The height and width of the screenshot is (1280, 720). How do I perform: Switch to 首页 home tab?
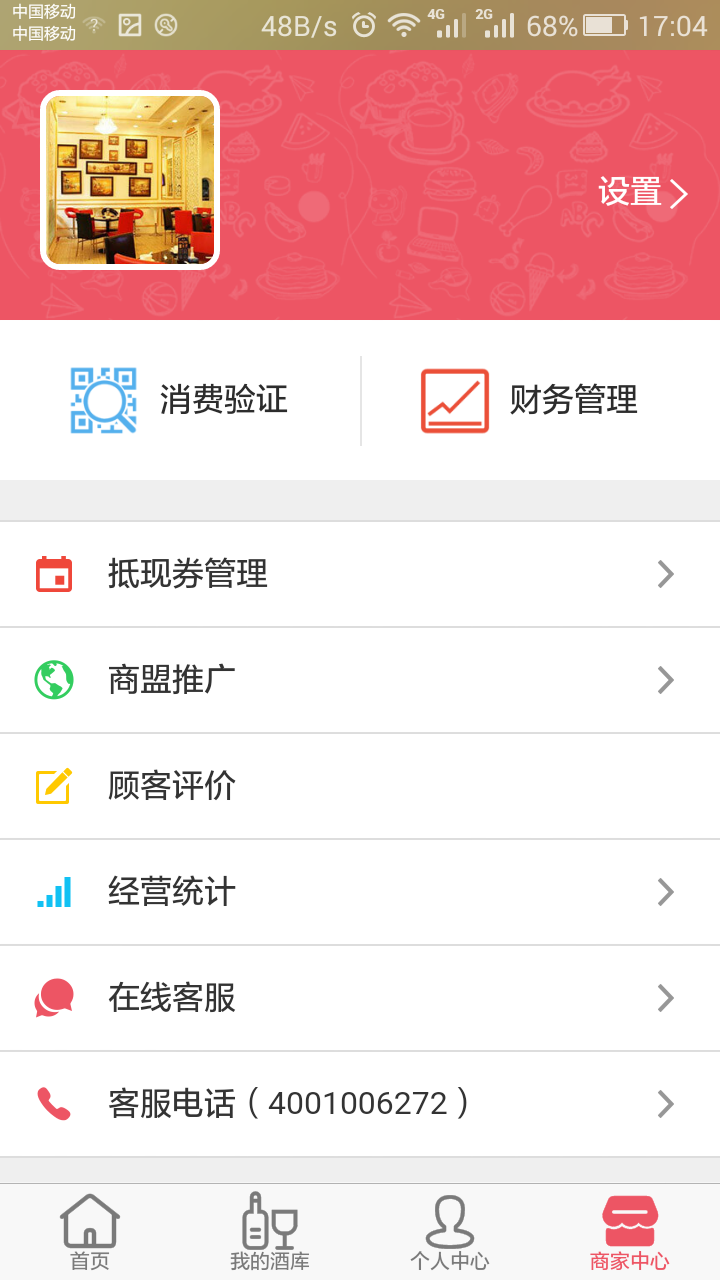[x=90, y=1232]
